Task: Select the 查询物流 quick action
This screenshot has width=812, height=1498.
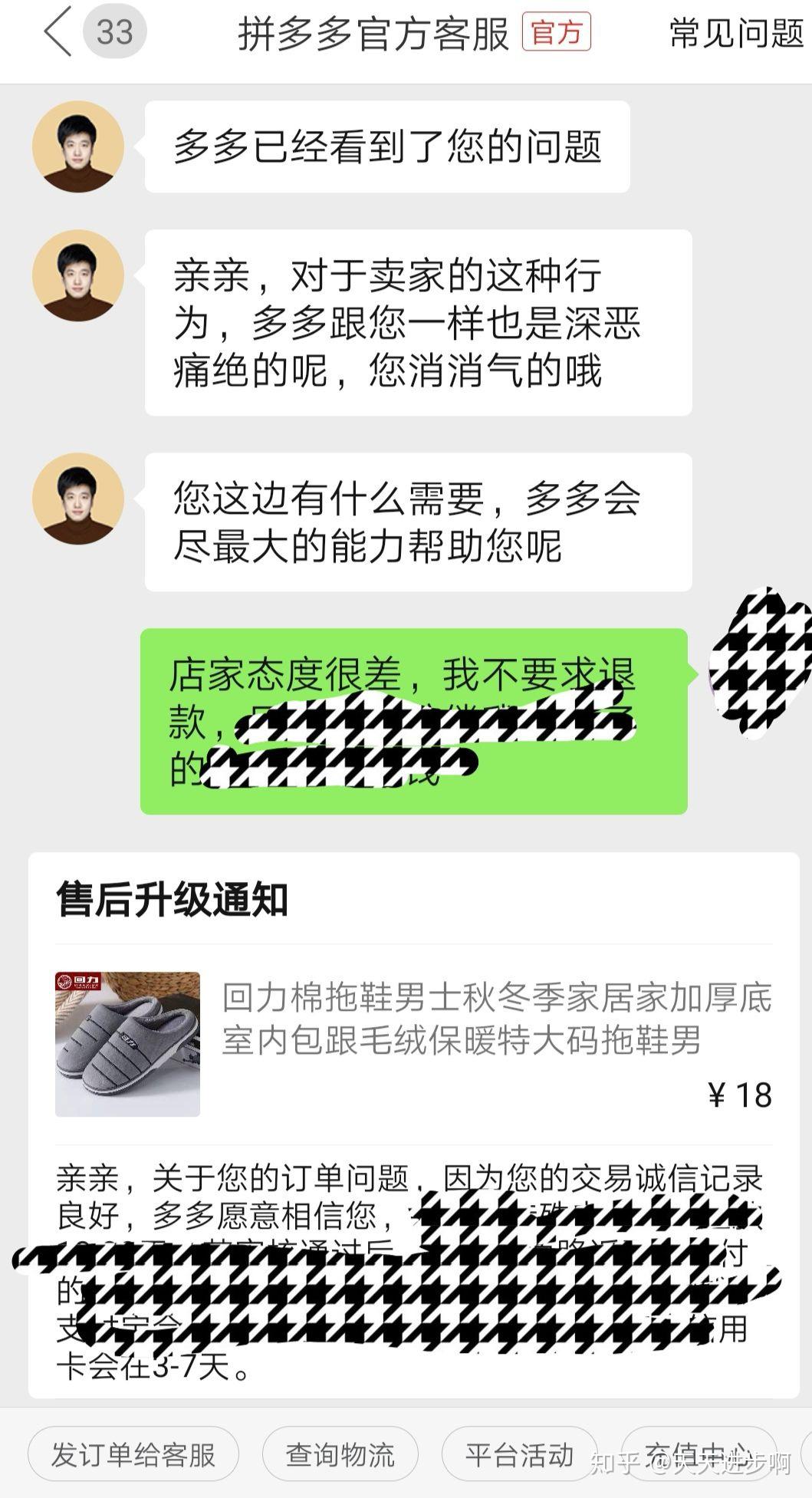Action: pyautogui.click(x=340, y=1454)
